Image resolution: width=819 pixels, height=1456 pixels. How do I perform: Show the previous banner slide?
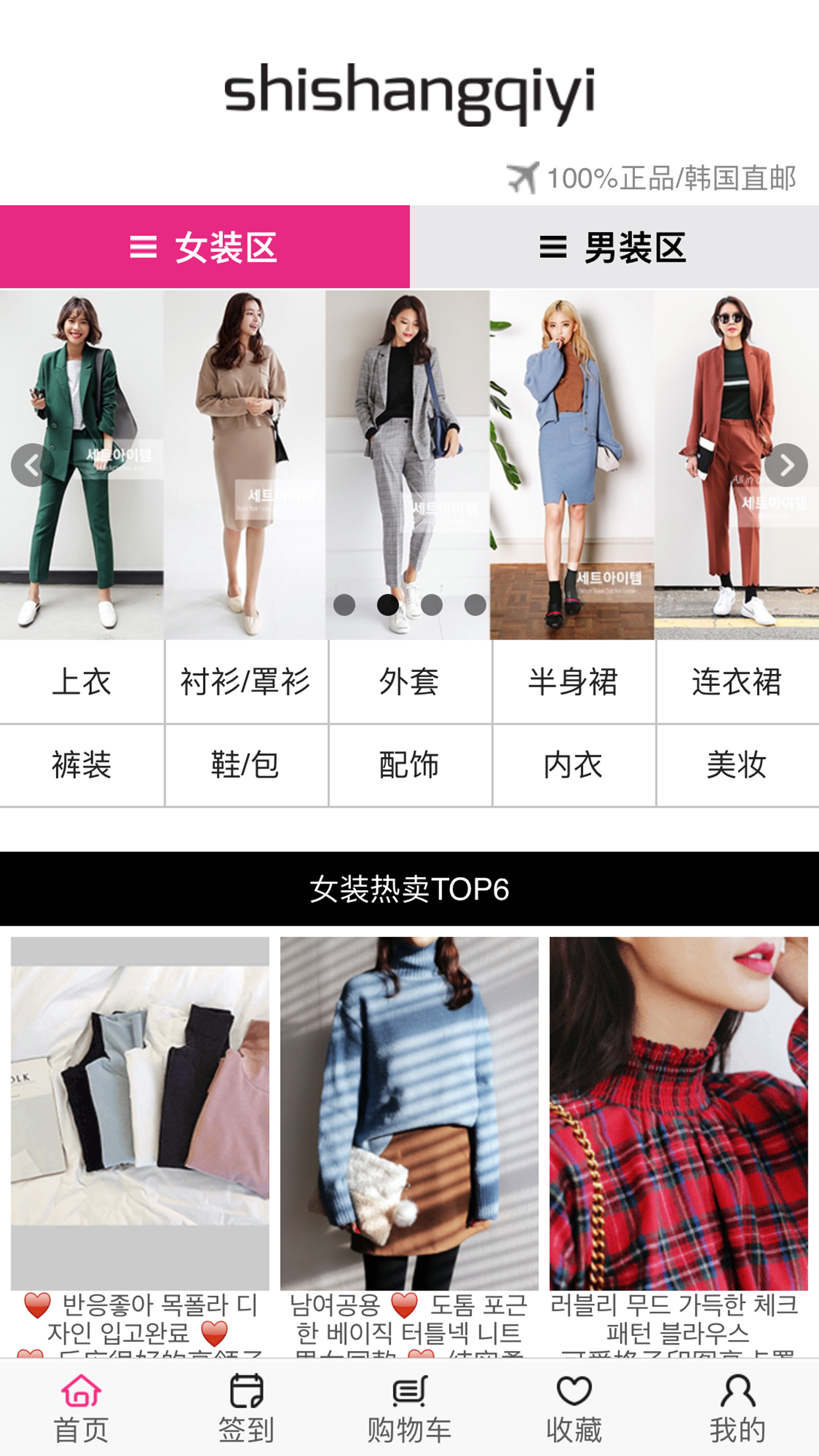pyautogui.click(x=32, y=466)
